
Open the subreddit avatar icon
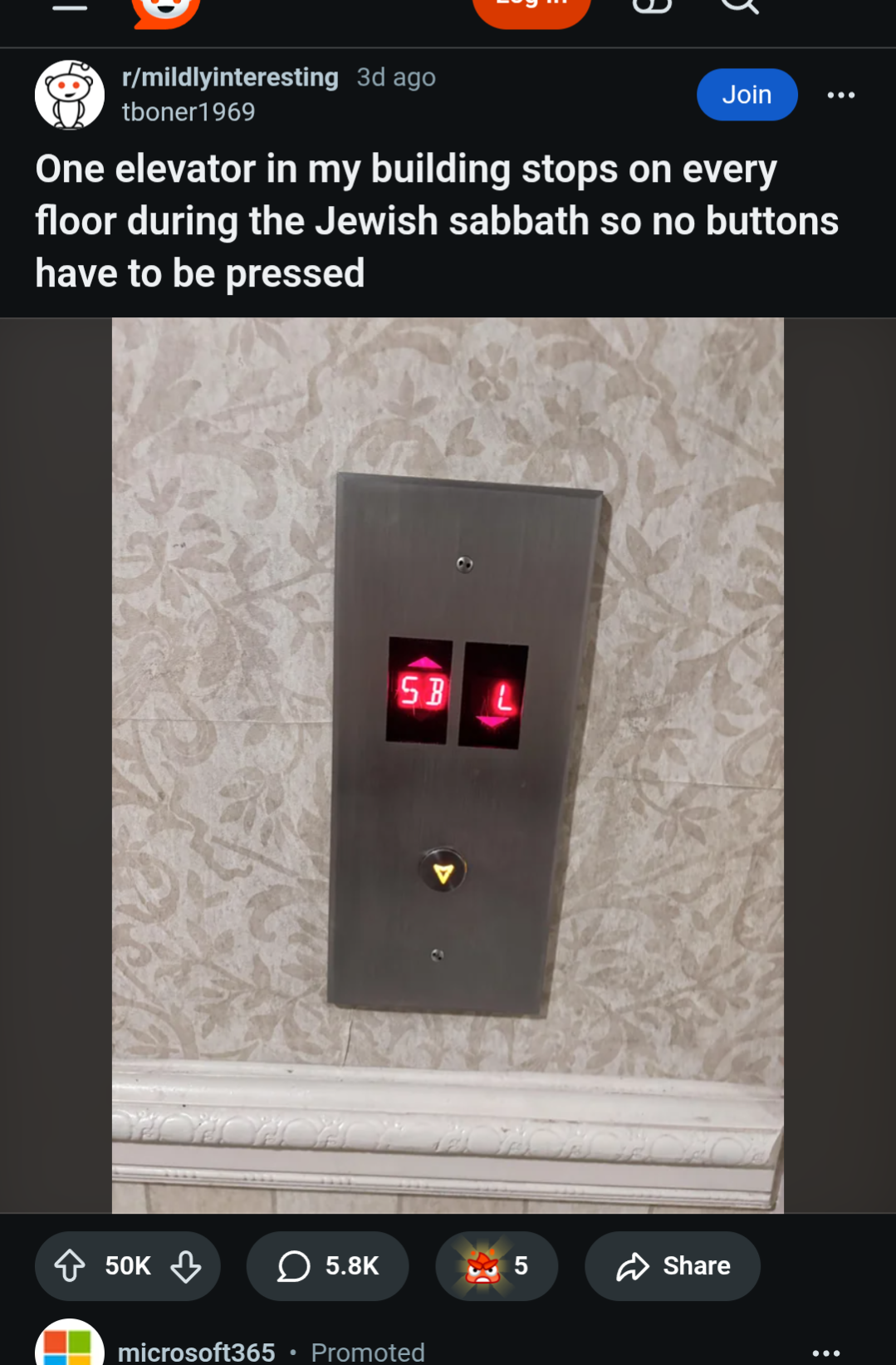tap(70, 95)
